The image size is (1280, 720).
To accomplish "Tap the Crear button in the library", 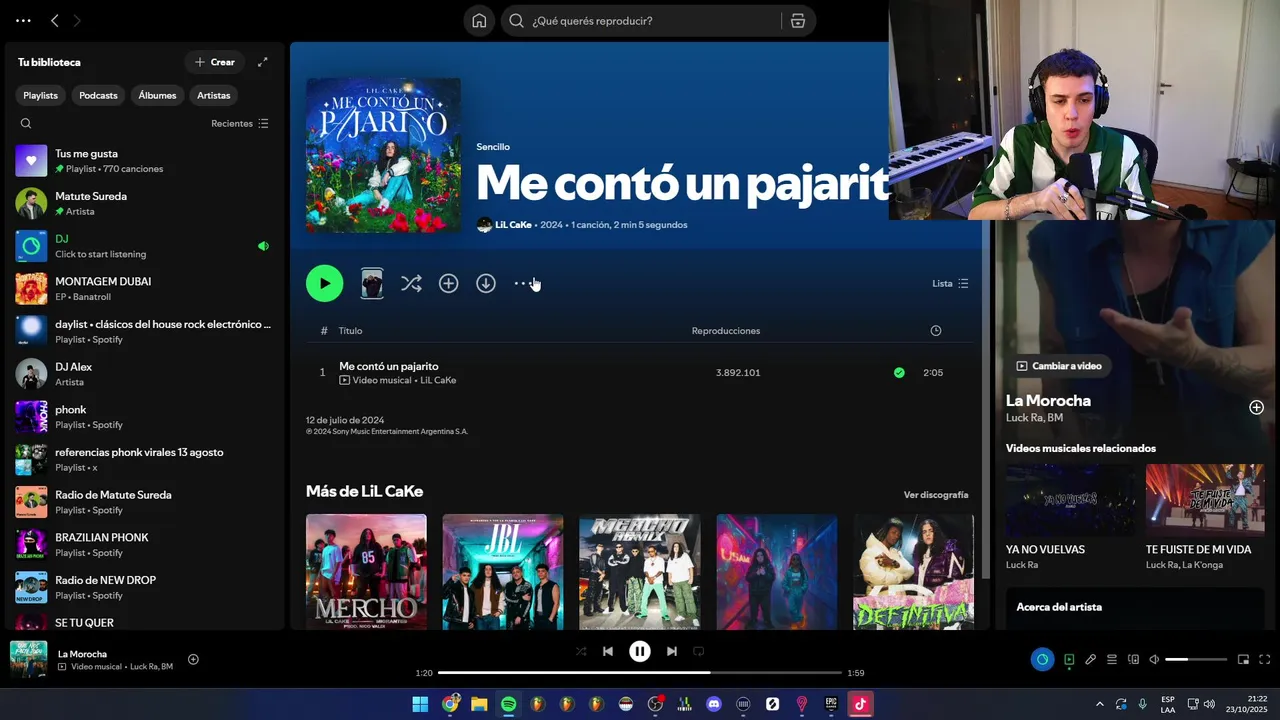I will click(x=215, y=62).
